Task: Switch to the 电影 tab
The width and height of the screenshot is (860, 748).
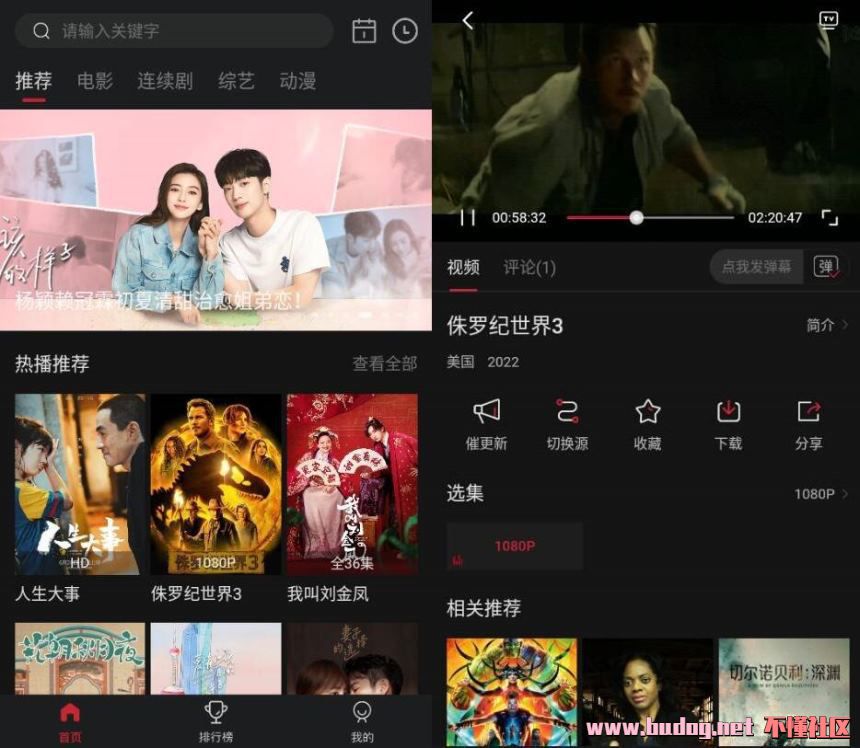Action: [95, 82]
